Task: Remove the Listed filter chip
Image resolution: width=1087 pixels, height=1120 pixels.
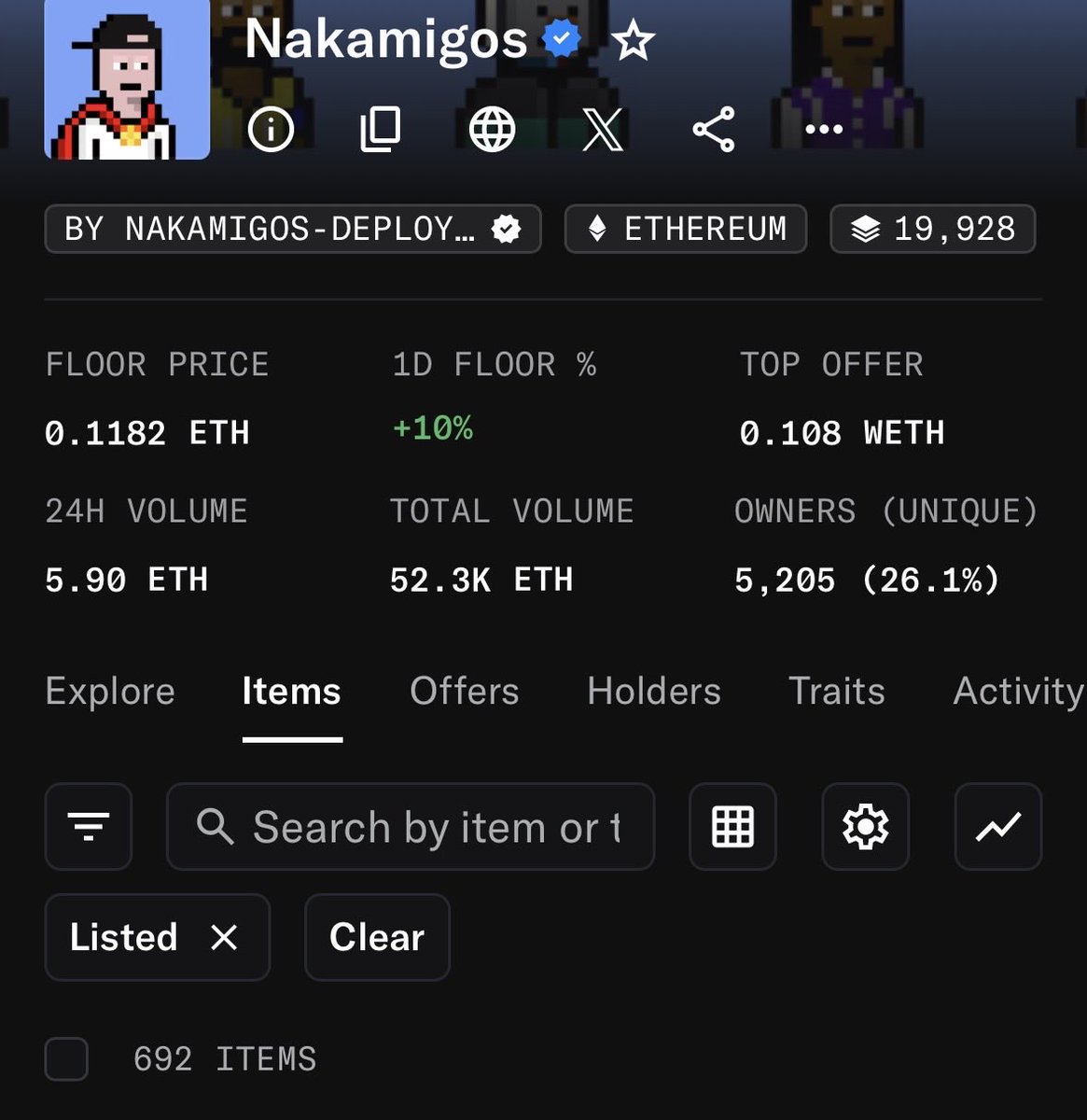Action: 224,937
